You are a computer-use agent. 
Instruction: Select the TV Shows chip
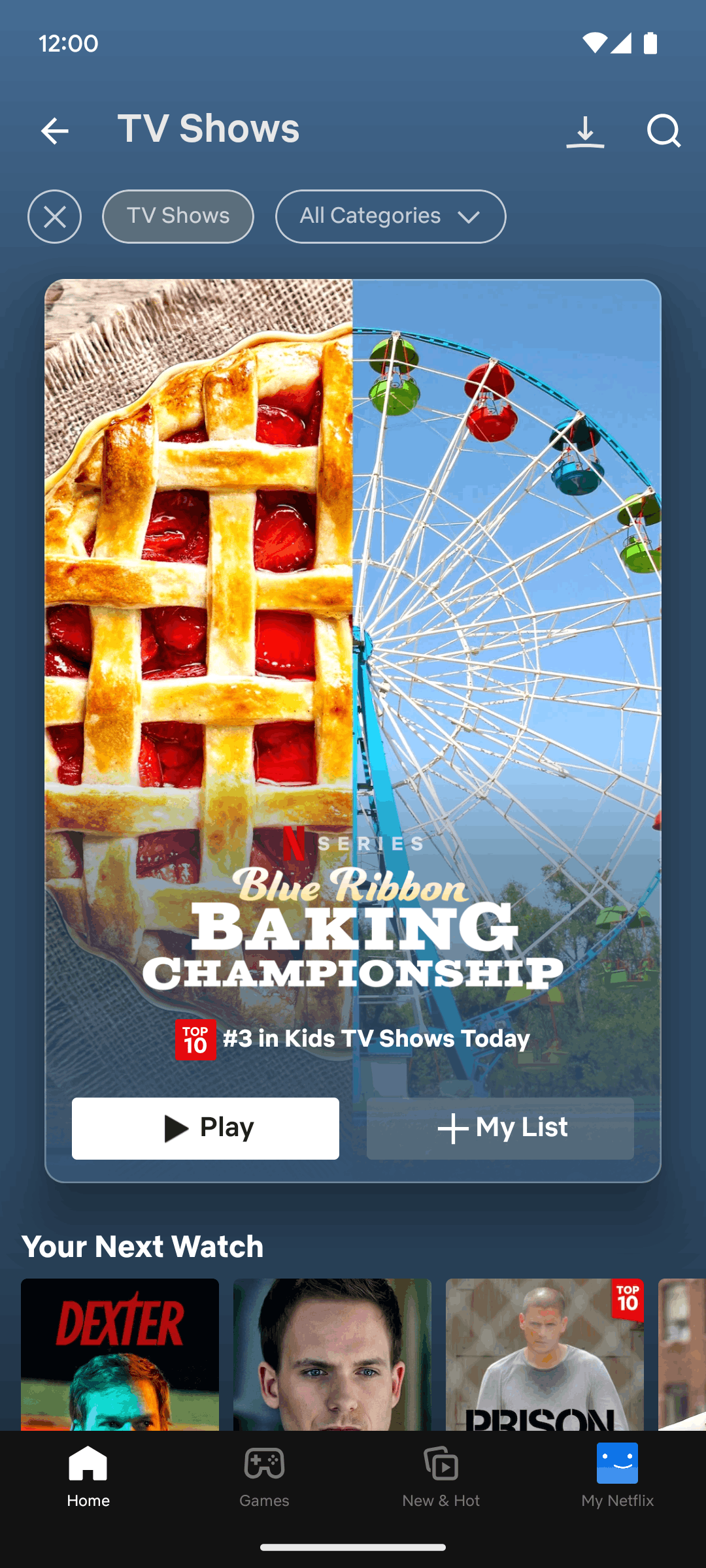click(178, 216)
